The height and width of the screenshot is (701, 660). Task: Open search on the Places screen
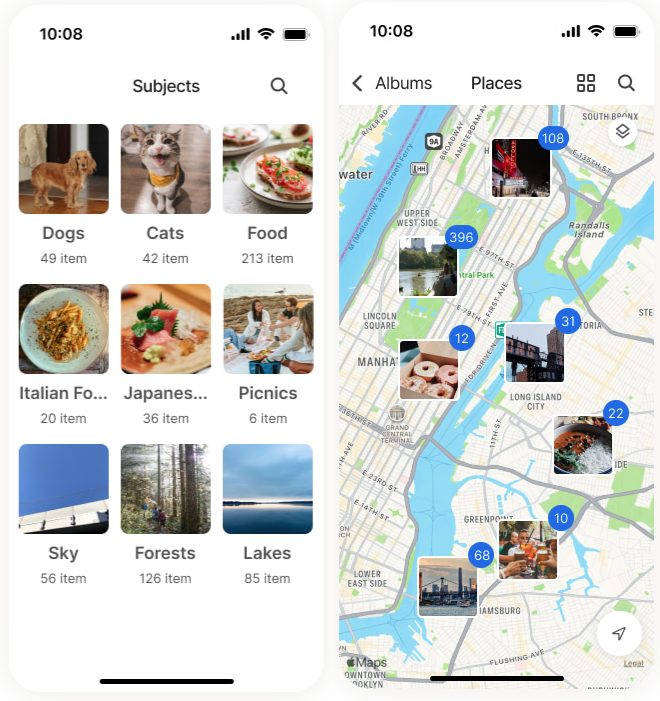(626, 83)
